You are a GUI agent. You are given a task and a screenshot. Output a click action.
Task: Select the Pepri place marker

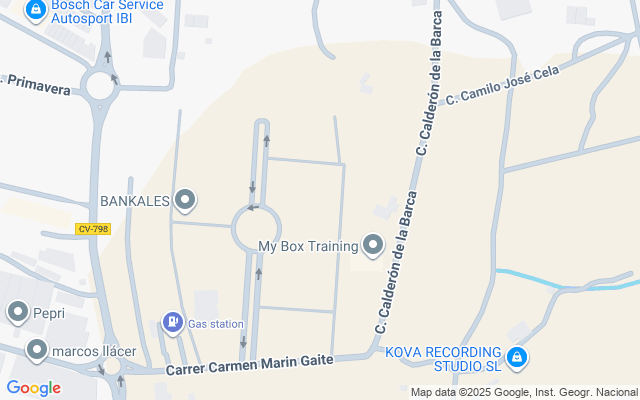pos(18,313)
